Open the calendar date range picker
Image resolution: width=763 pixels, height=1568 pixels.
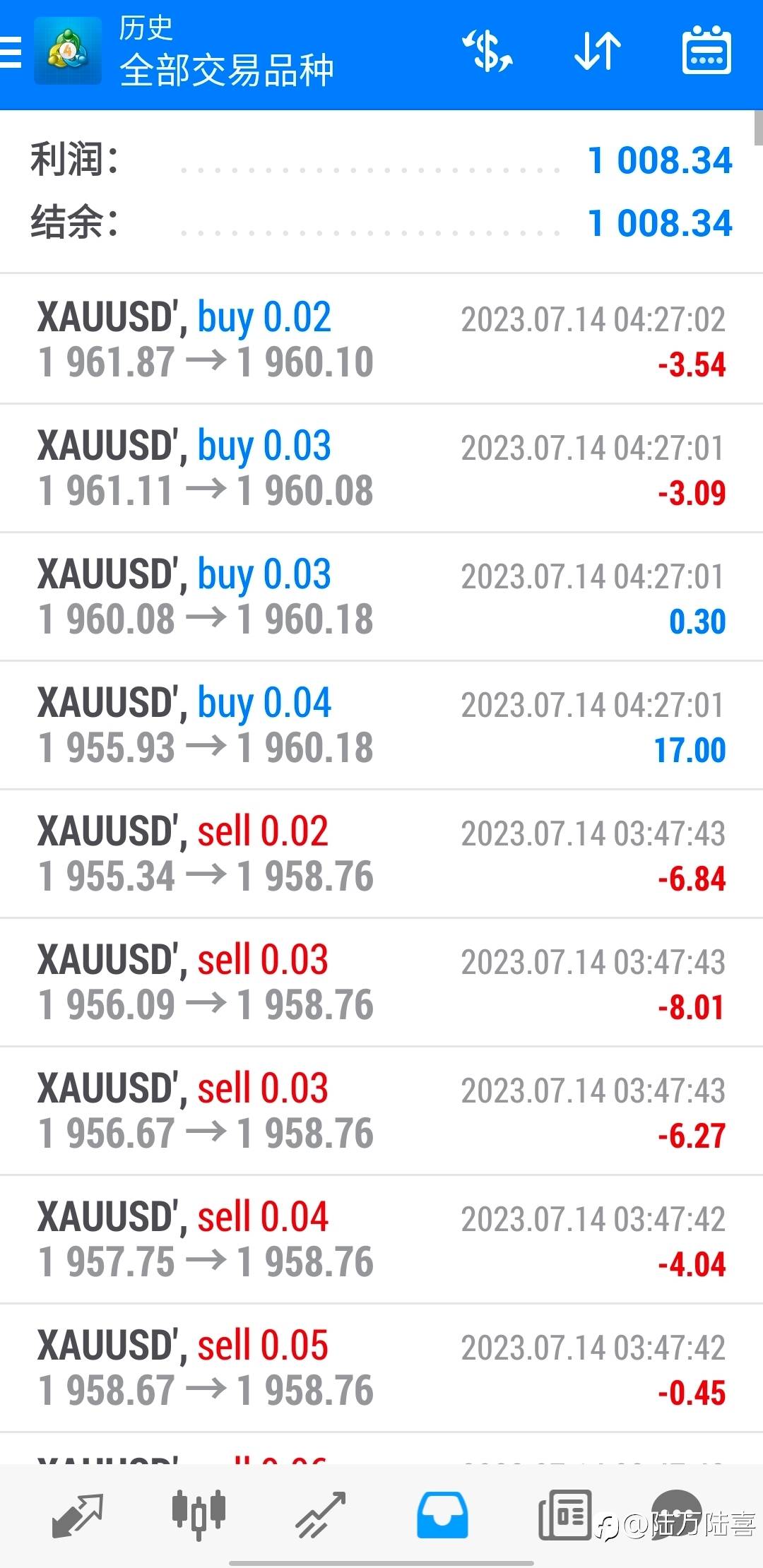[706, 51]
